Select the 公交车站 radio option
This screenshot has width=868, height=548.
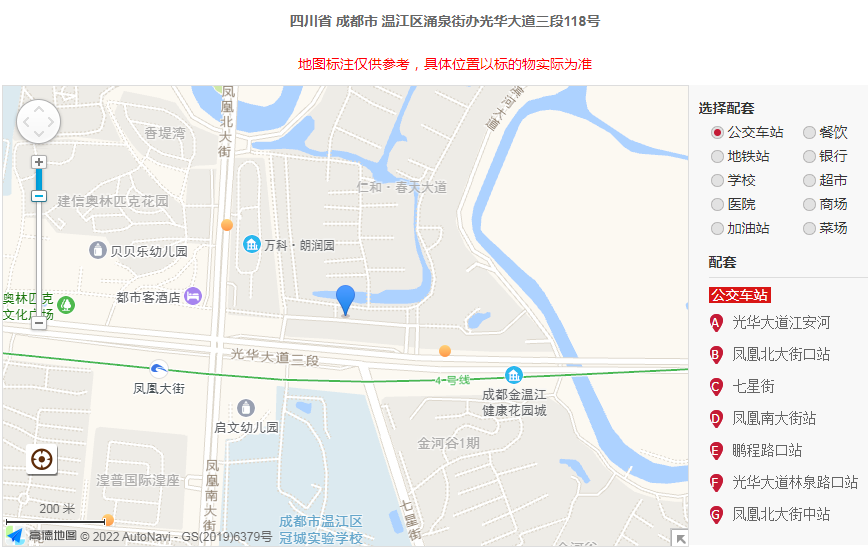717,132
